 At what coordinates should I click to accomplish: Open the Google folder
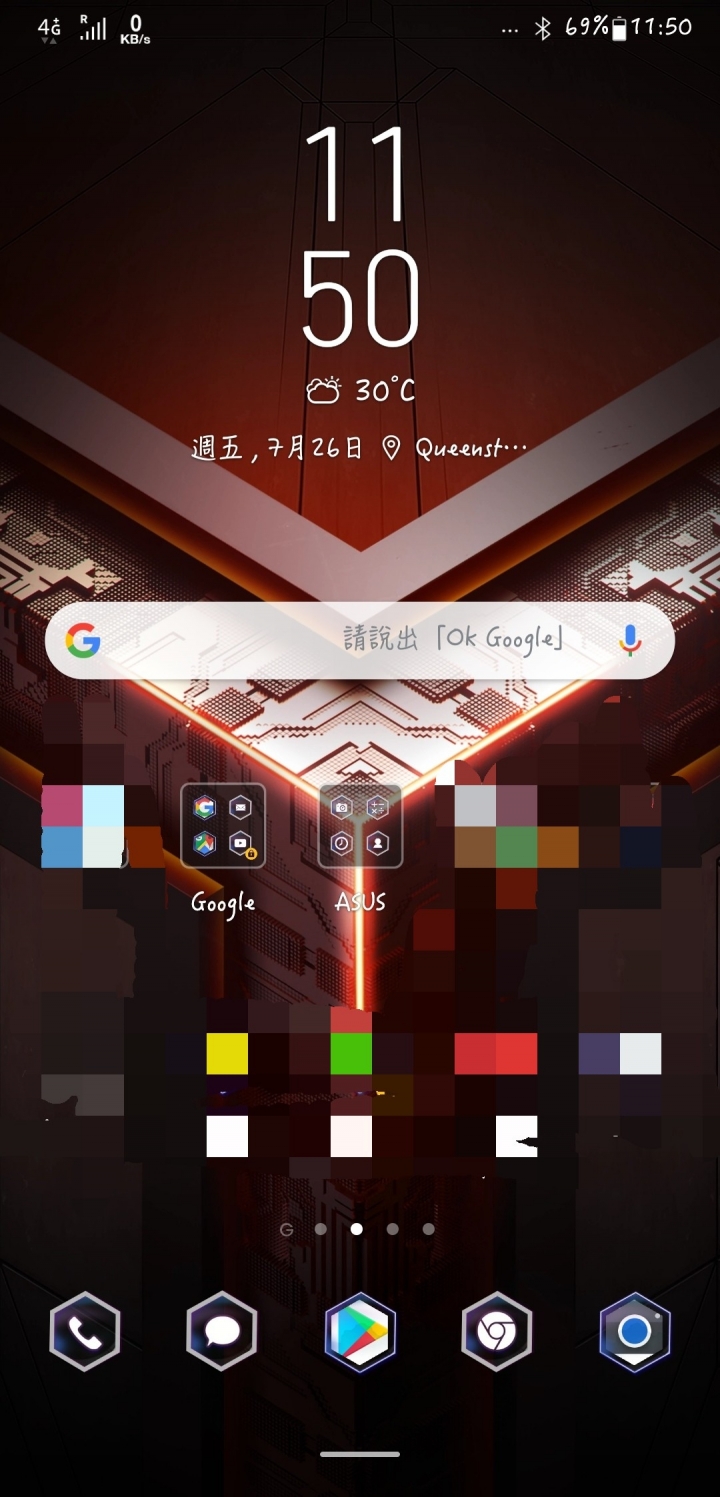pyautogui.click(x=223, y=826)
